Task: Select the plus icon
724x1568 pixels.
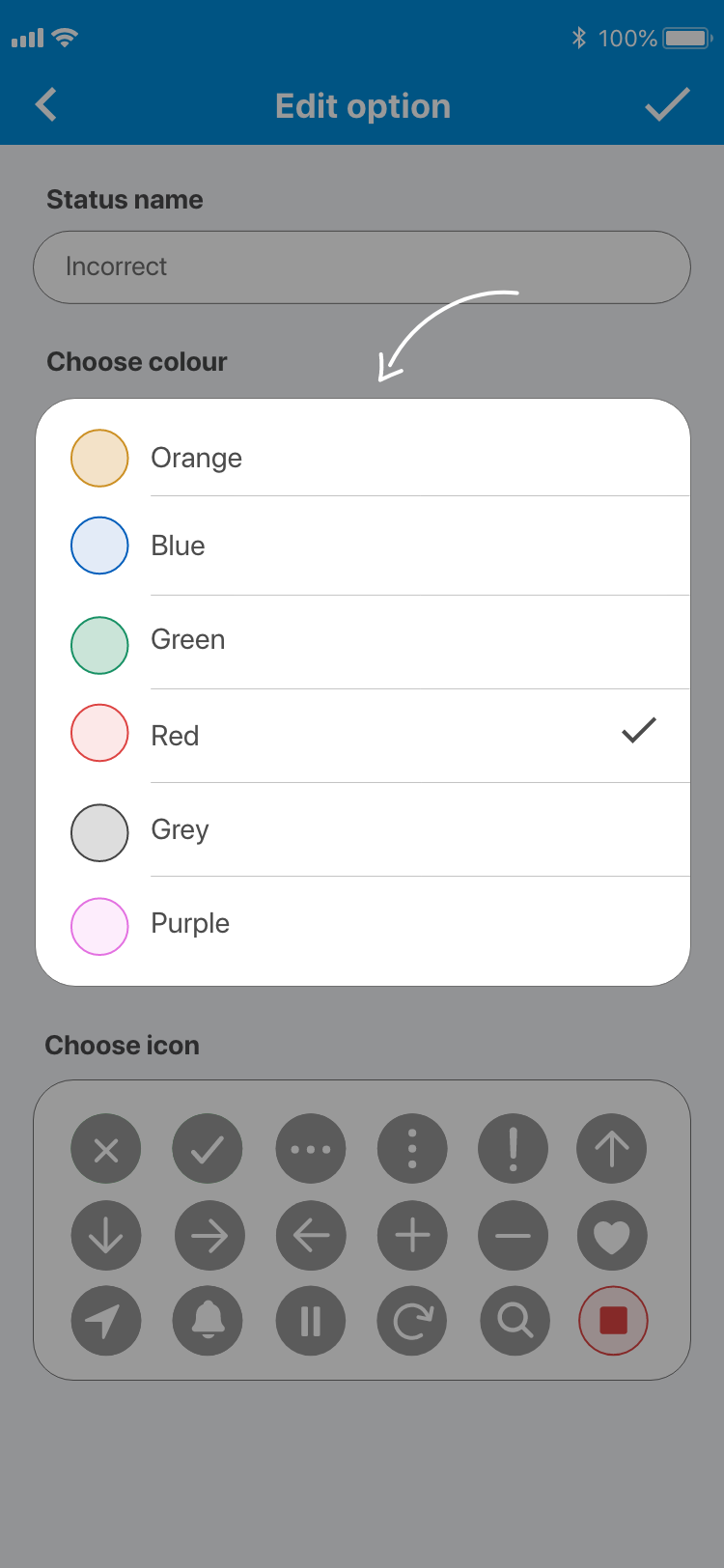Action: click(412, 1236)
